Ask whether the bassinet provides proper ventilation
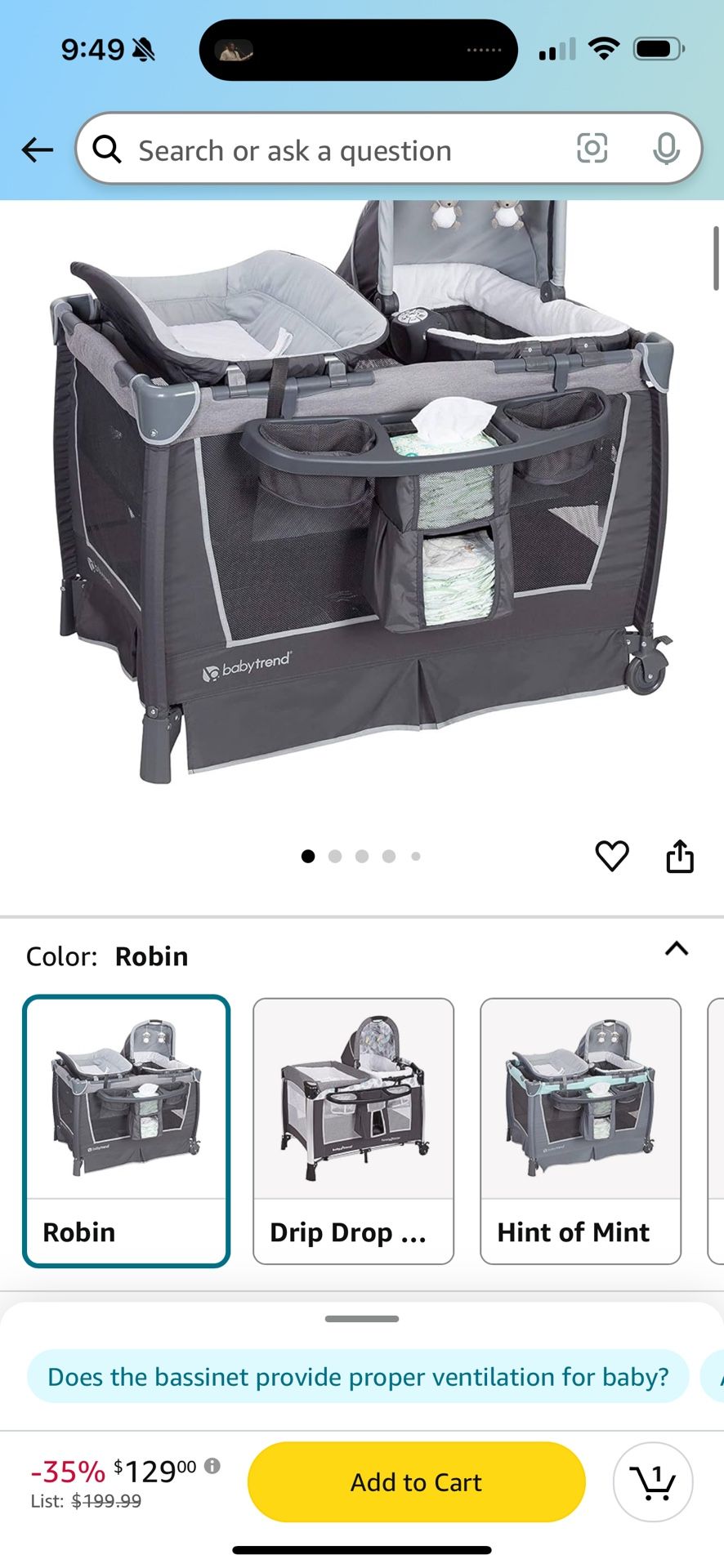The image size is (724, 1568). [x=358, y=1377]
